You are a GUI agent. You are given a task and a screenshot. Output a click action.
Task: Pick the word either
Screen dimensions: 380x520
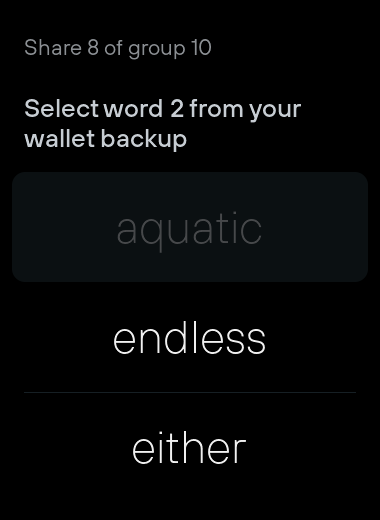190,448
